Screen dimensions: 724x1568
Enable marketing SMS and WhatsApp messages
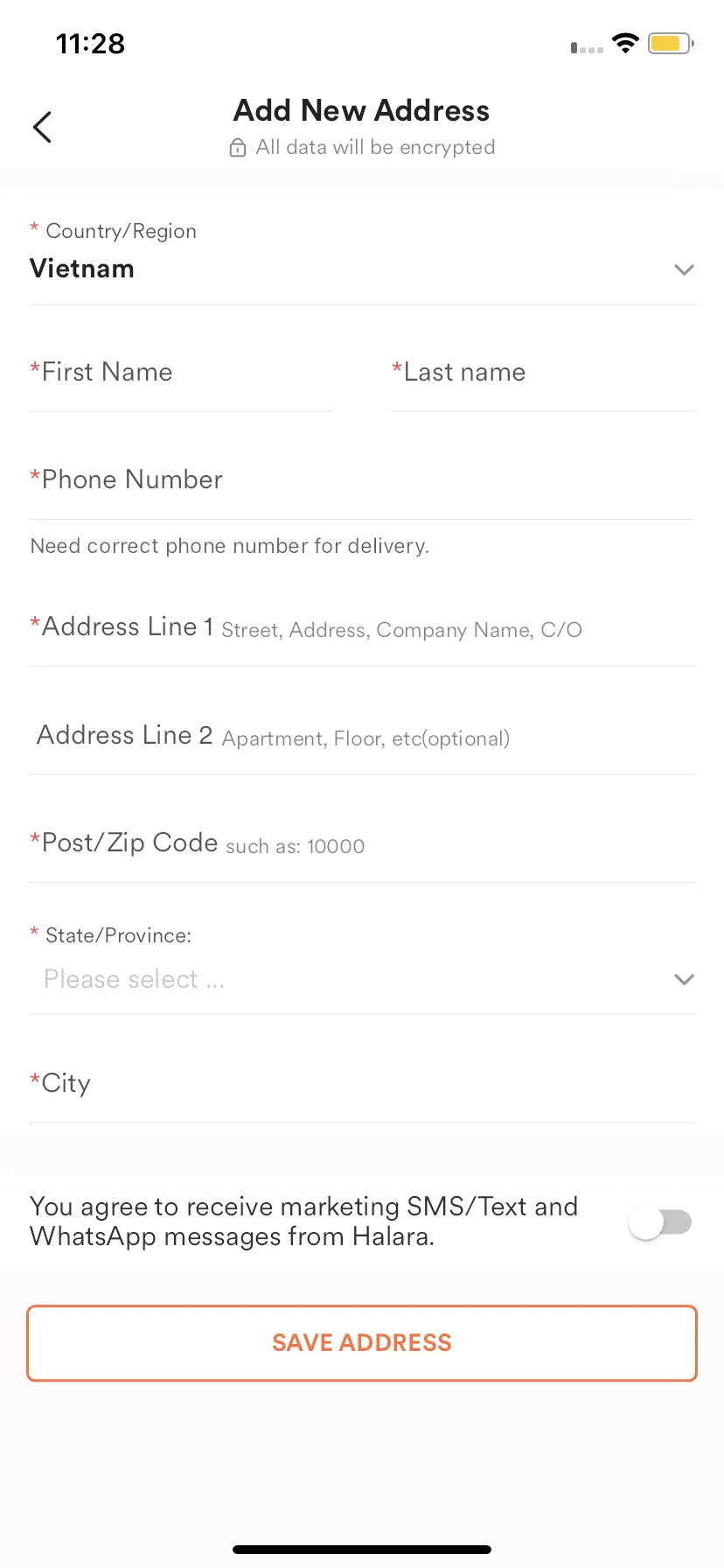point(660,1222)
